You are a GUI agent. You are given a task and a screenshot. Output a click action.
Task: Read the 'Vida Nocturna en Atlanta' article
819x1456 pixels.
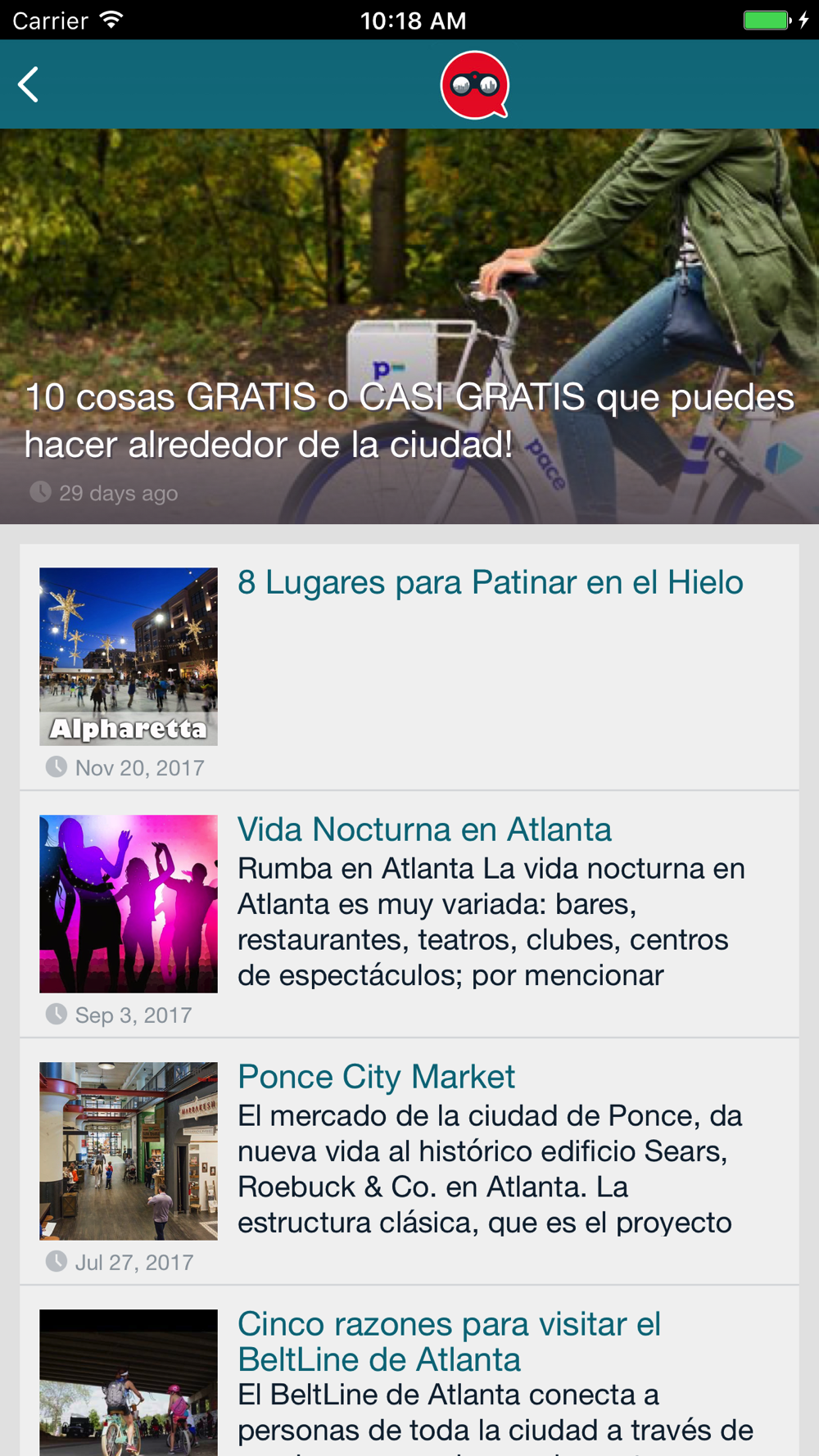(424, 830)
